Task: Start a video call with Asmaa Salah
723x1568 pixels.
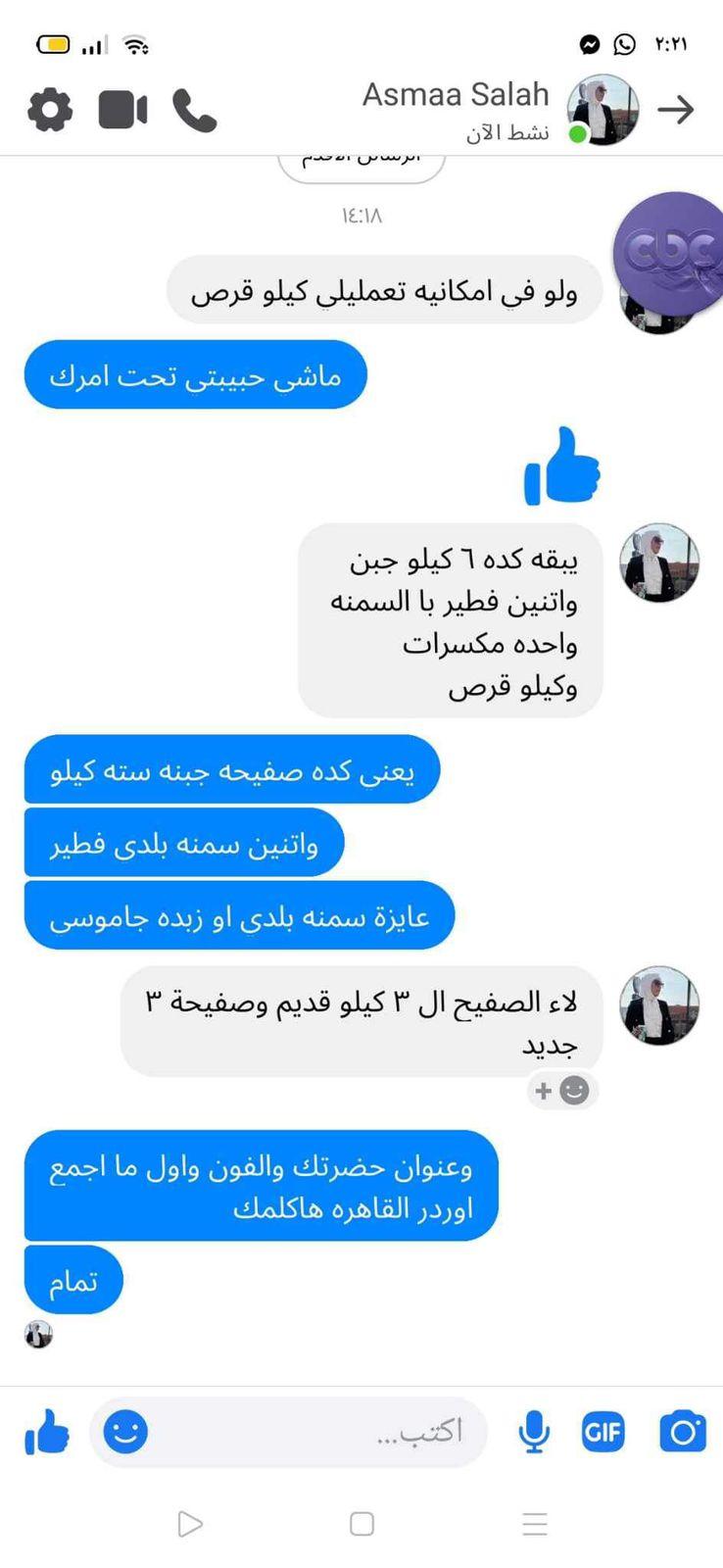Action: pos(121,109)
